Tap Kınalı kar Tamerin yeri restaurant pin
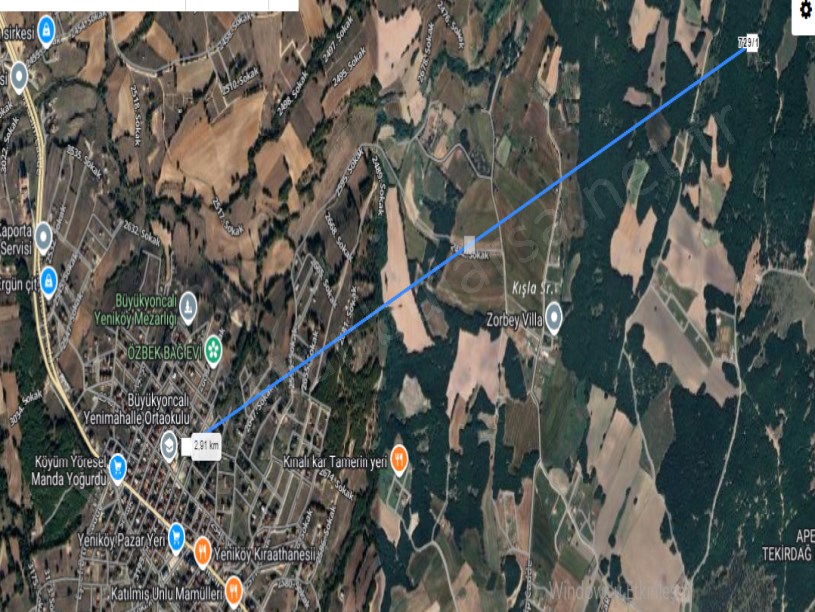The height and width of the screenshot is (612, 815). tap(398, 458)
